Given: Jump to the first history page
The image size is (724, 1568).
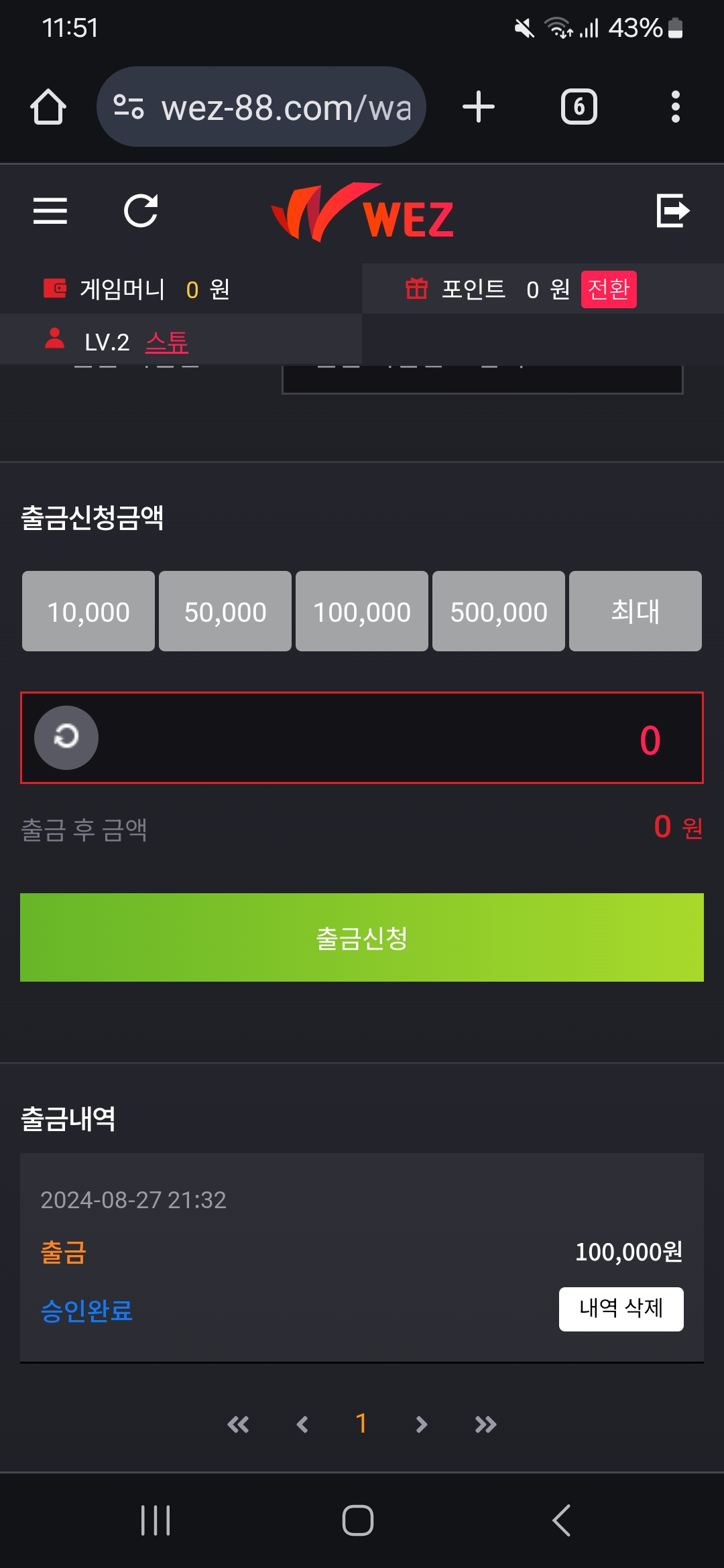Looking at the screenshot, I should coord(238,1424).
